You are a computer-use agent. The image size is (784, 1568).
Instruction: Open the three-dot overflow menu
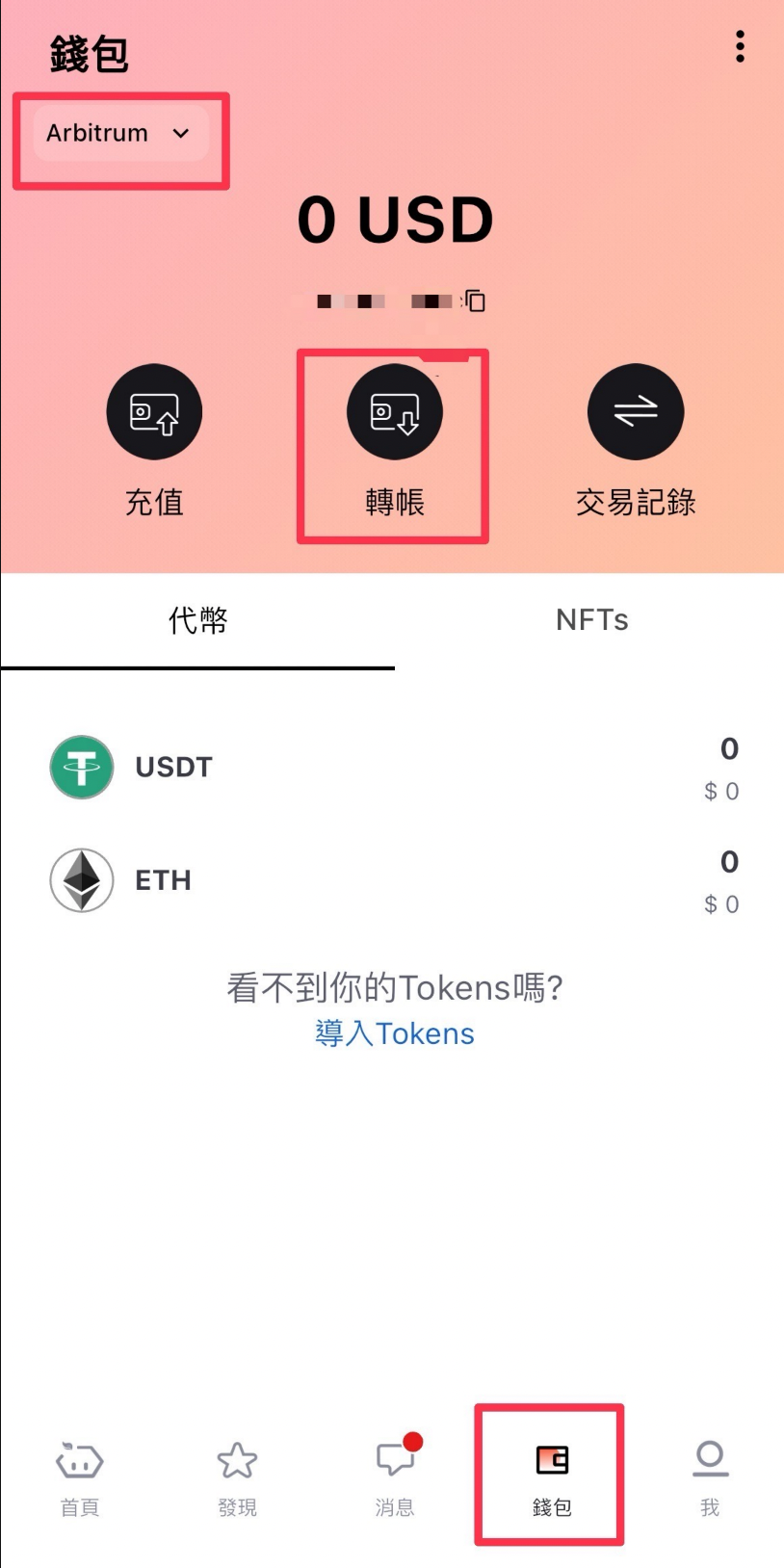[x=740, y=46]
